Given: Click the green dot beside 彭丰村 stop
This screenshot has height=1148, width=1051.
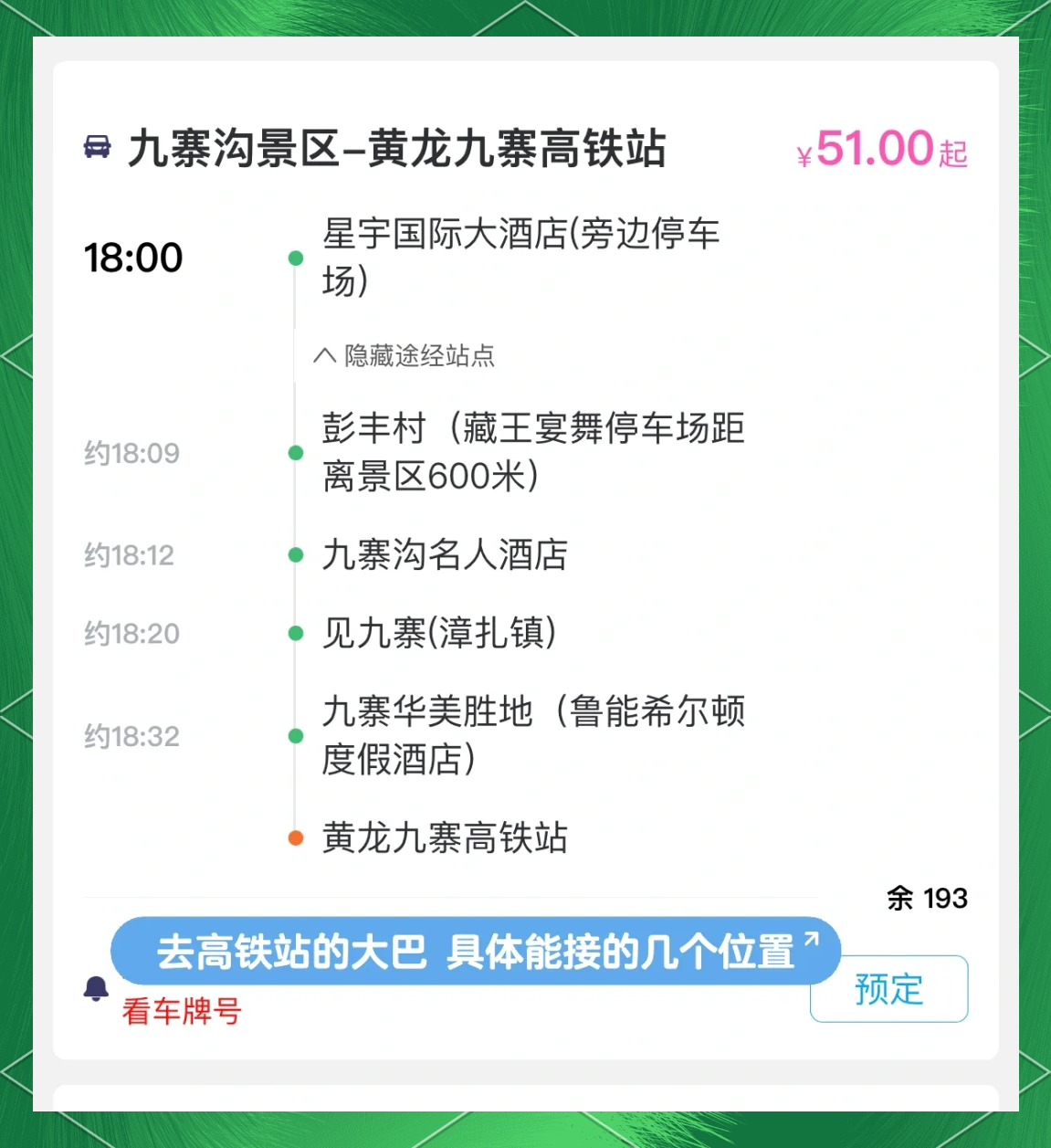Looking at the screenshot, I should [x=296, y=451].
